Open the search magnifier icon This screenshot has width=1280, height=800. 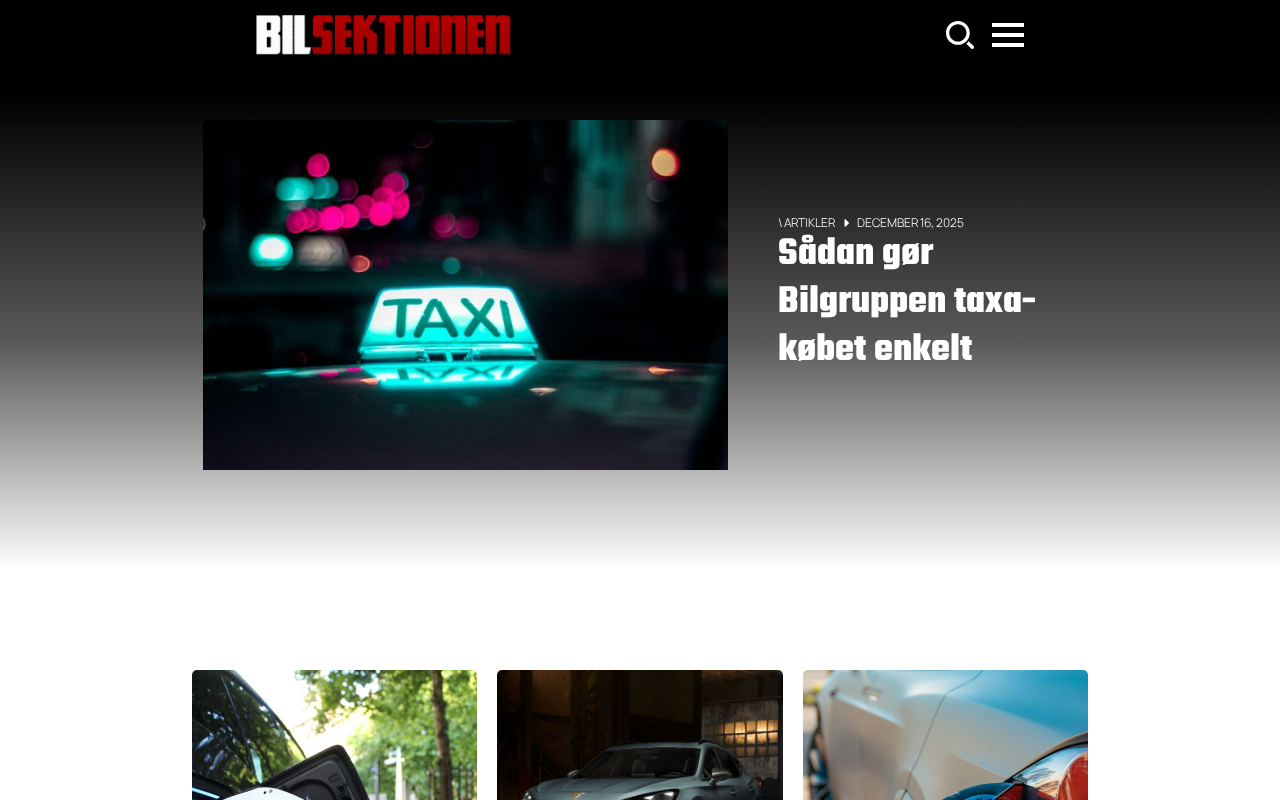coord(959,35)
